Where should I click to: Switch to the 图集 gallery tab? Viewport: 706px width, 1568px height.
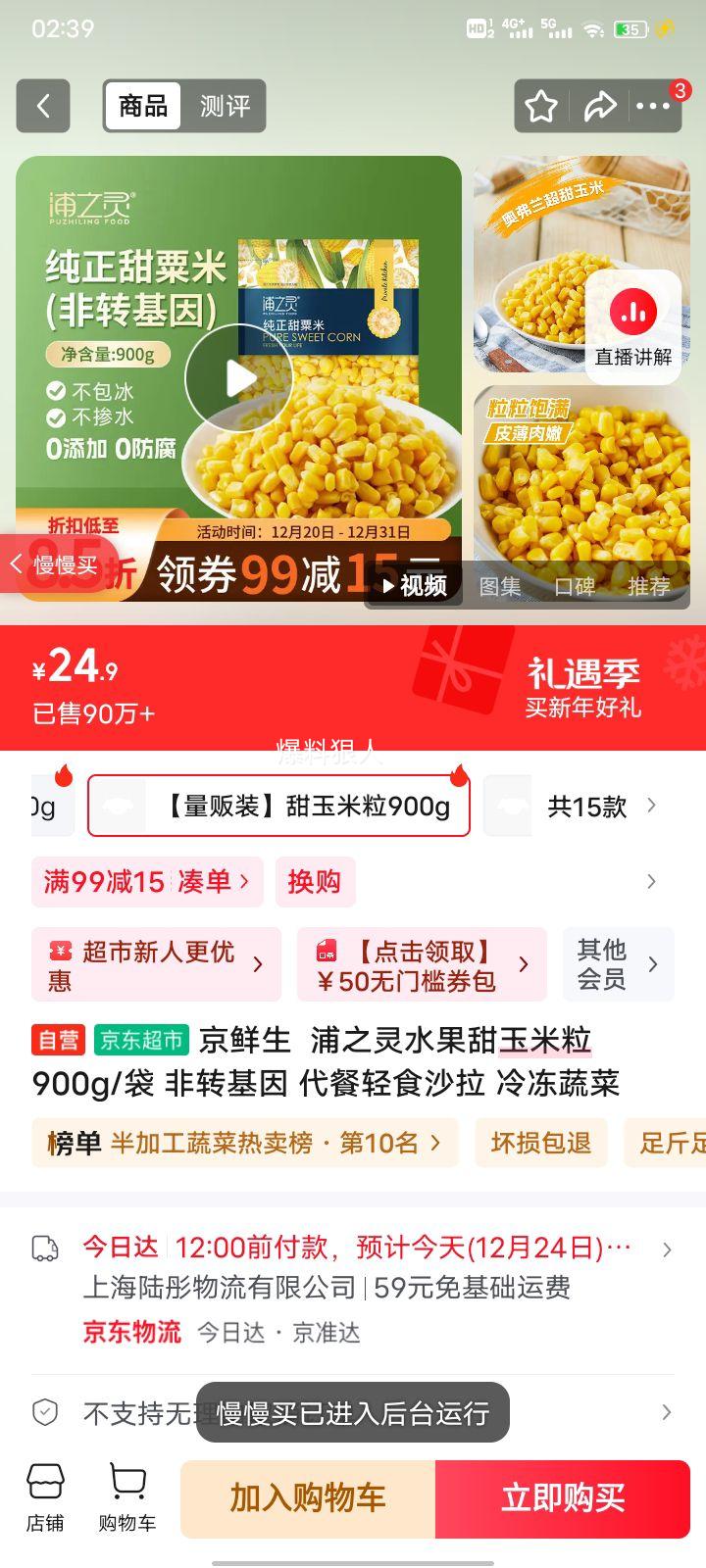point(499,586)
